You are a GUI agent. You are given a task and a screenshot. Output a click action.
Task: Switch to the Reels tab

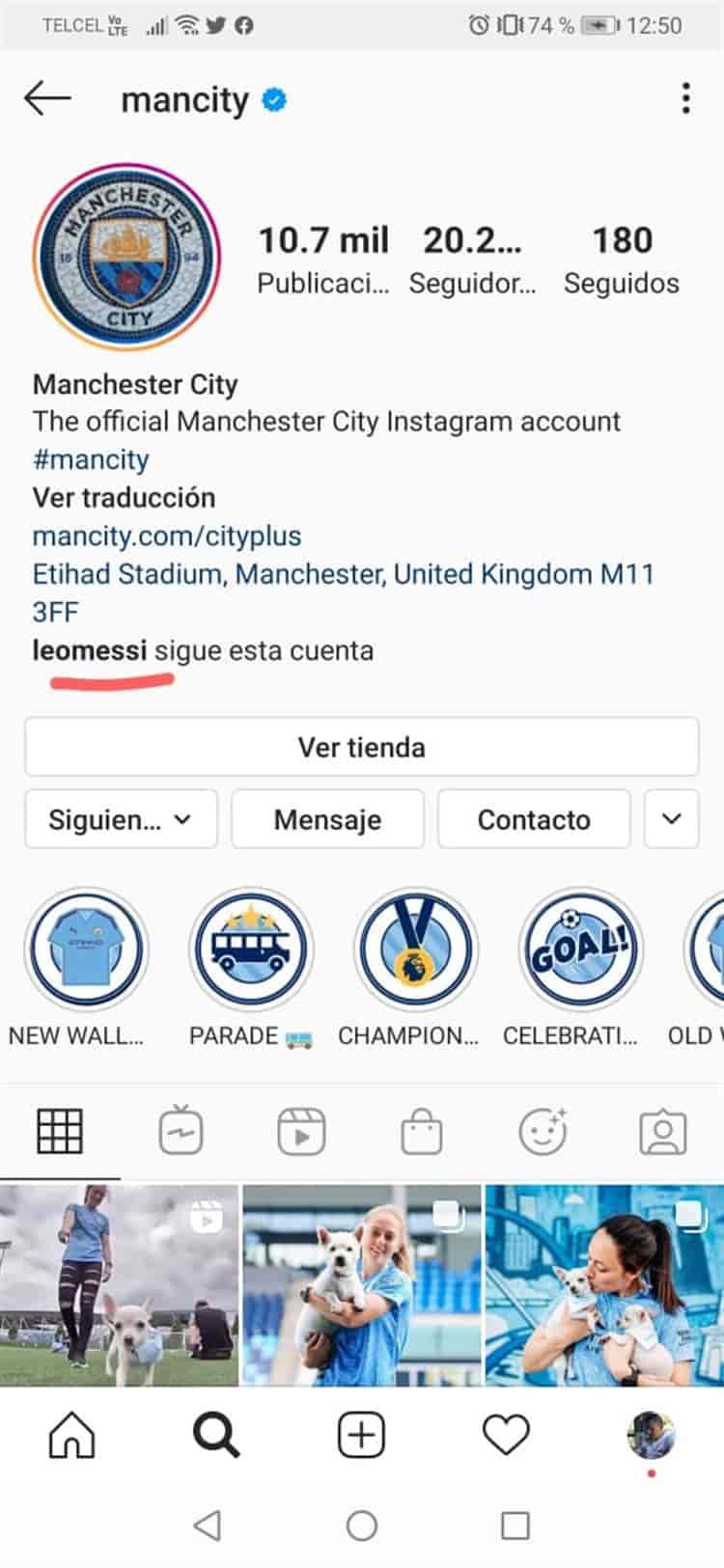[301, 1131]
